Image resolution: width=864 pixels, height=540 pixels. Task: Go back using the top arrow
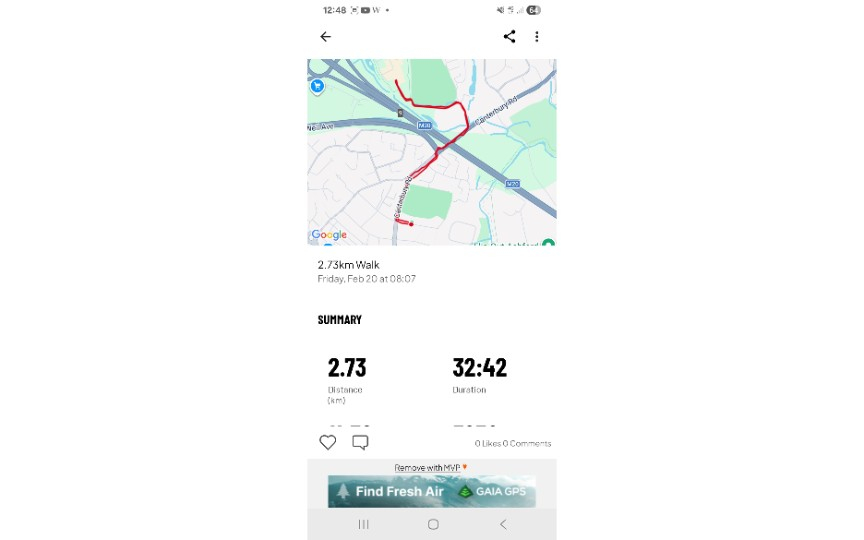[x=325, y=37]
